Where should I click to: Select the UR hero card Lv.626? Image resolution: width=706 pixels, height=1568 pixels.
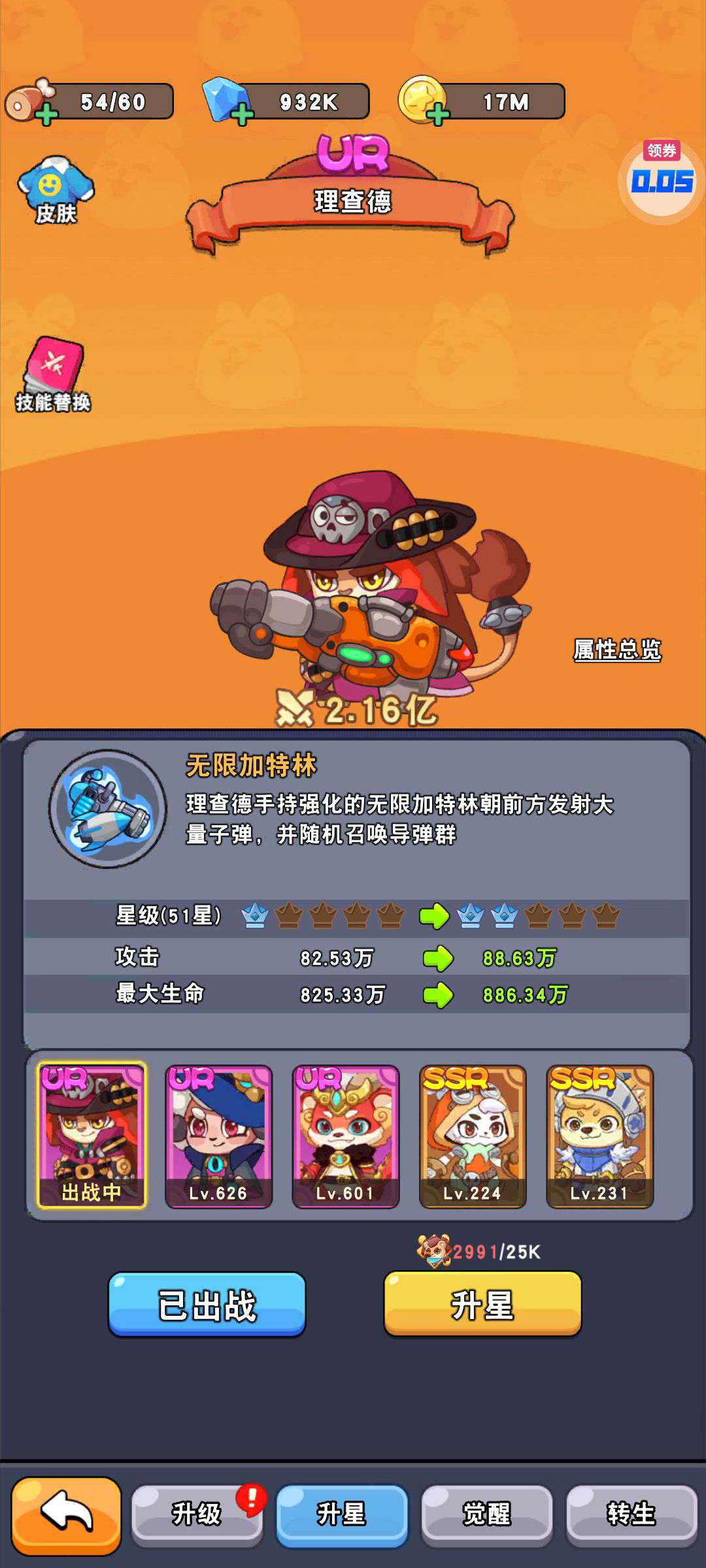[218, 1135]
